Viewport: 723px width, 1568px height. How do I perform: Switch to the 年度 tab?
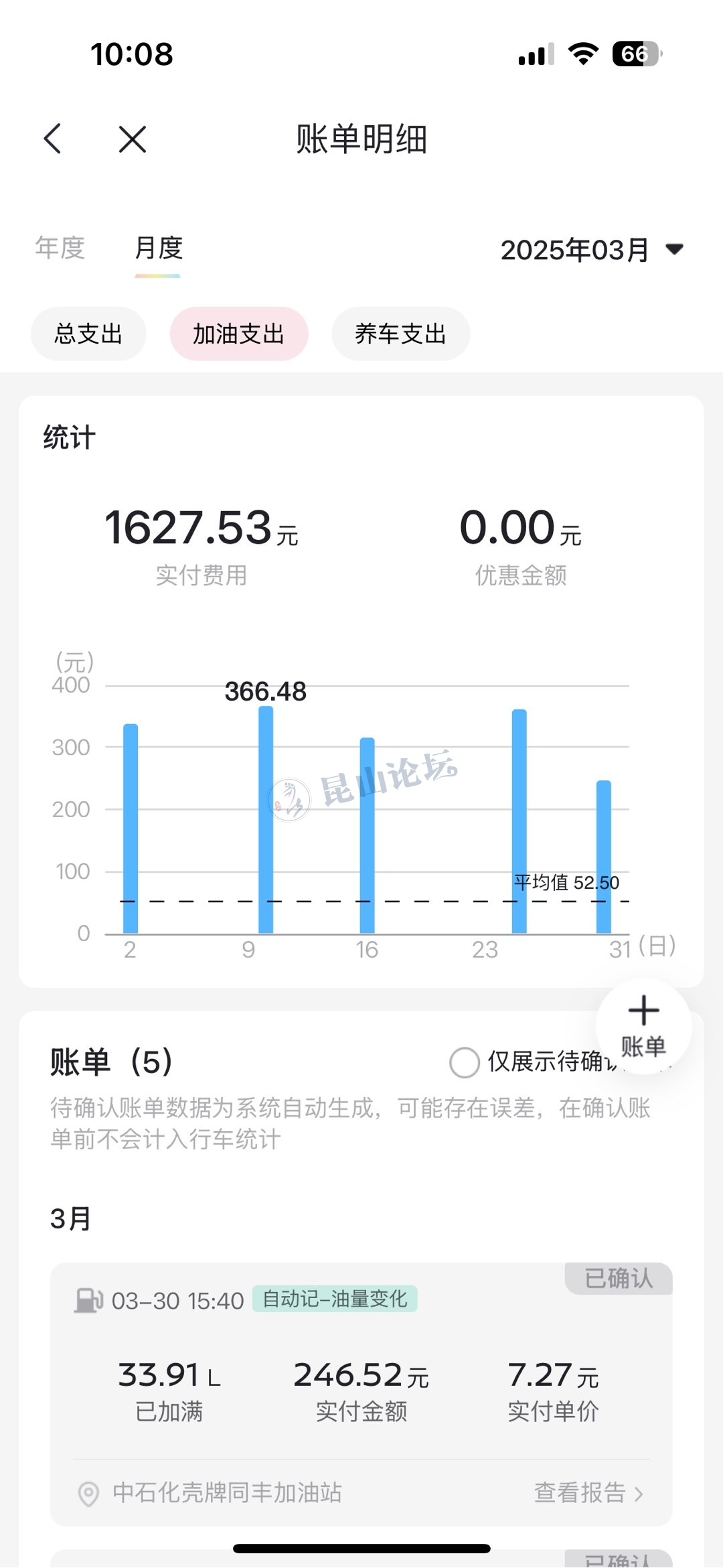tap(60, 248)
